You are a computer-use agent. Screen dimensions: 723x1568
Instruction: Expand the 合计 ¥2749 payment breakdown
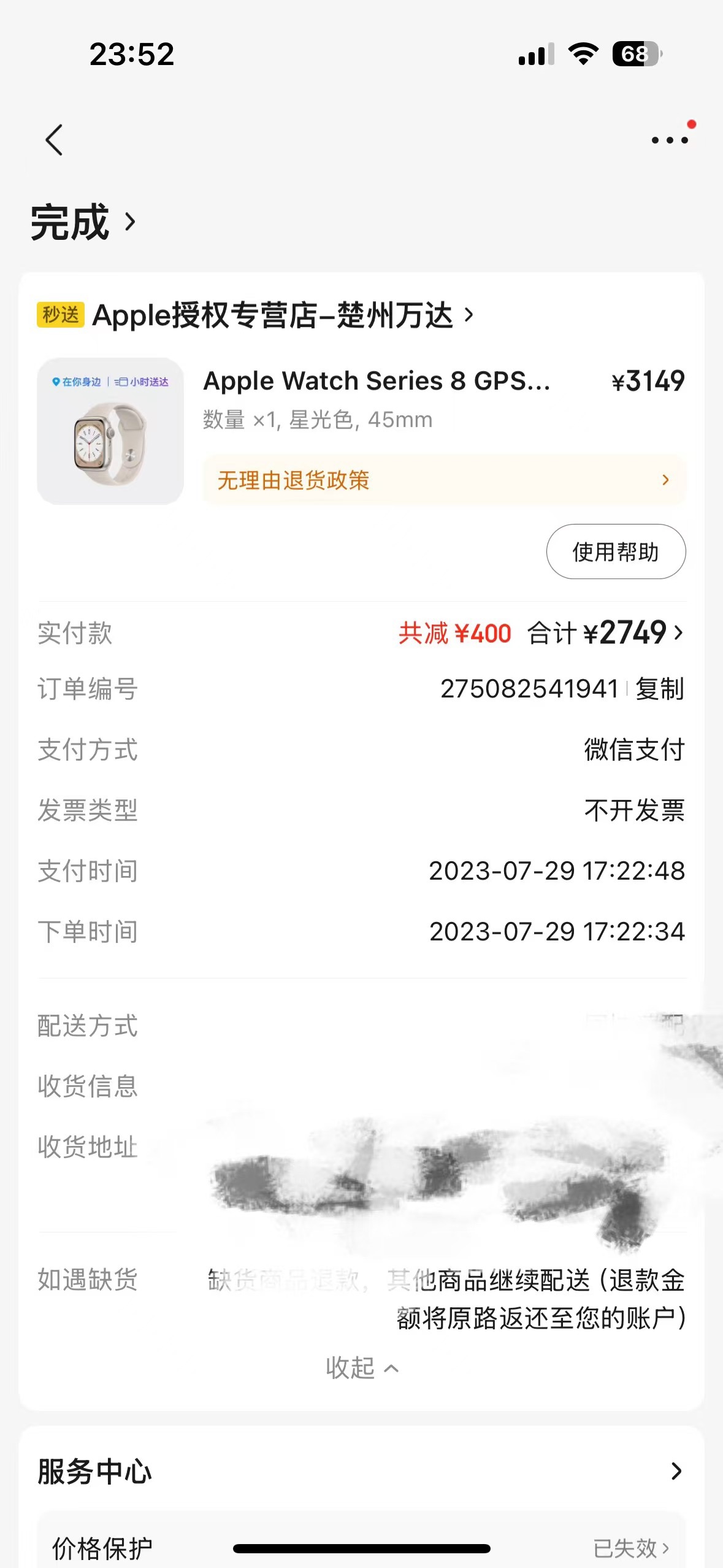coord(605,633)
